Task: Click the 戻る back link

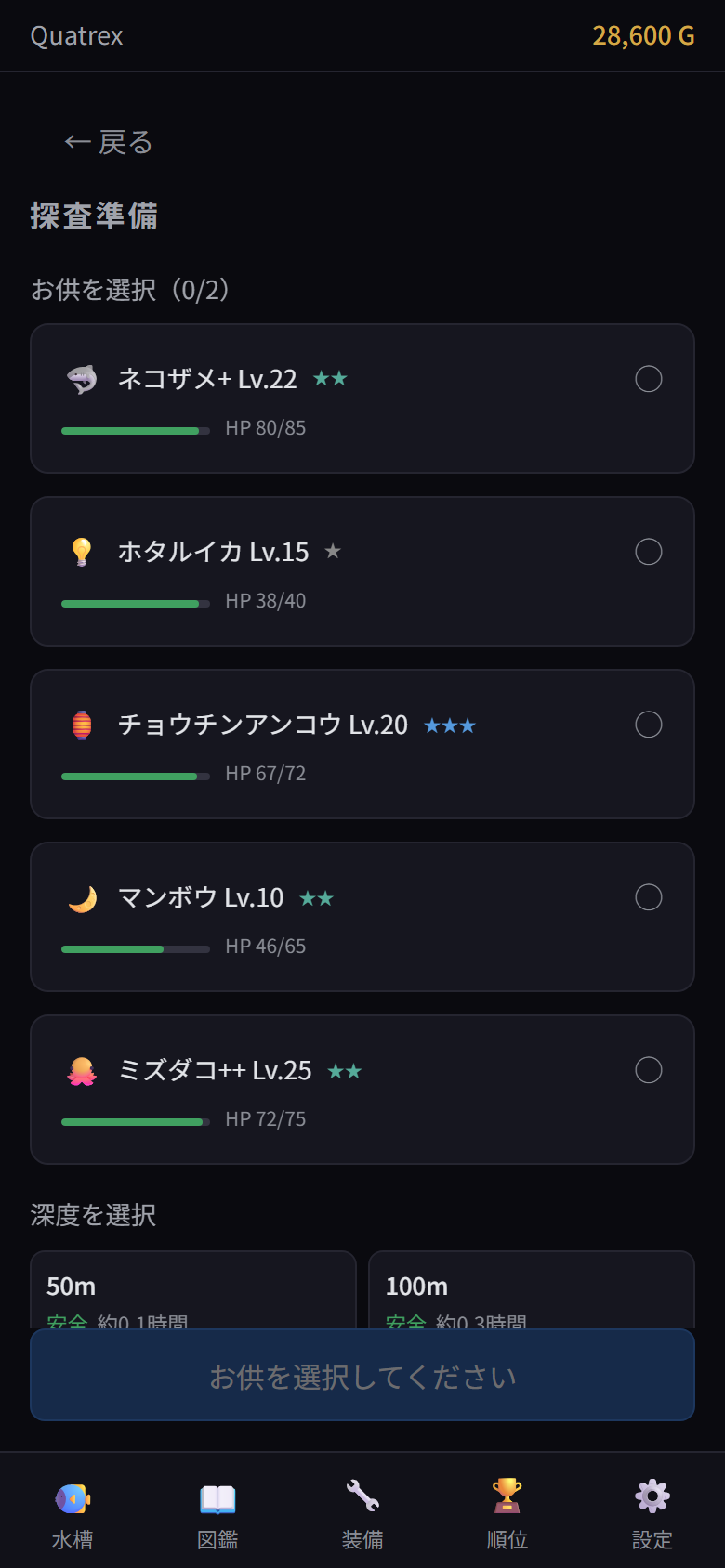Action: coord(108,142)
